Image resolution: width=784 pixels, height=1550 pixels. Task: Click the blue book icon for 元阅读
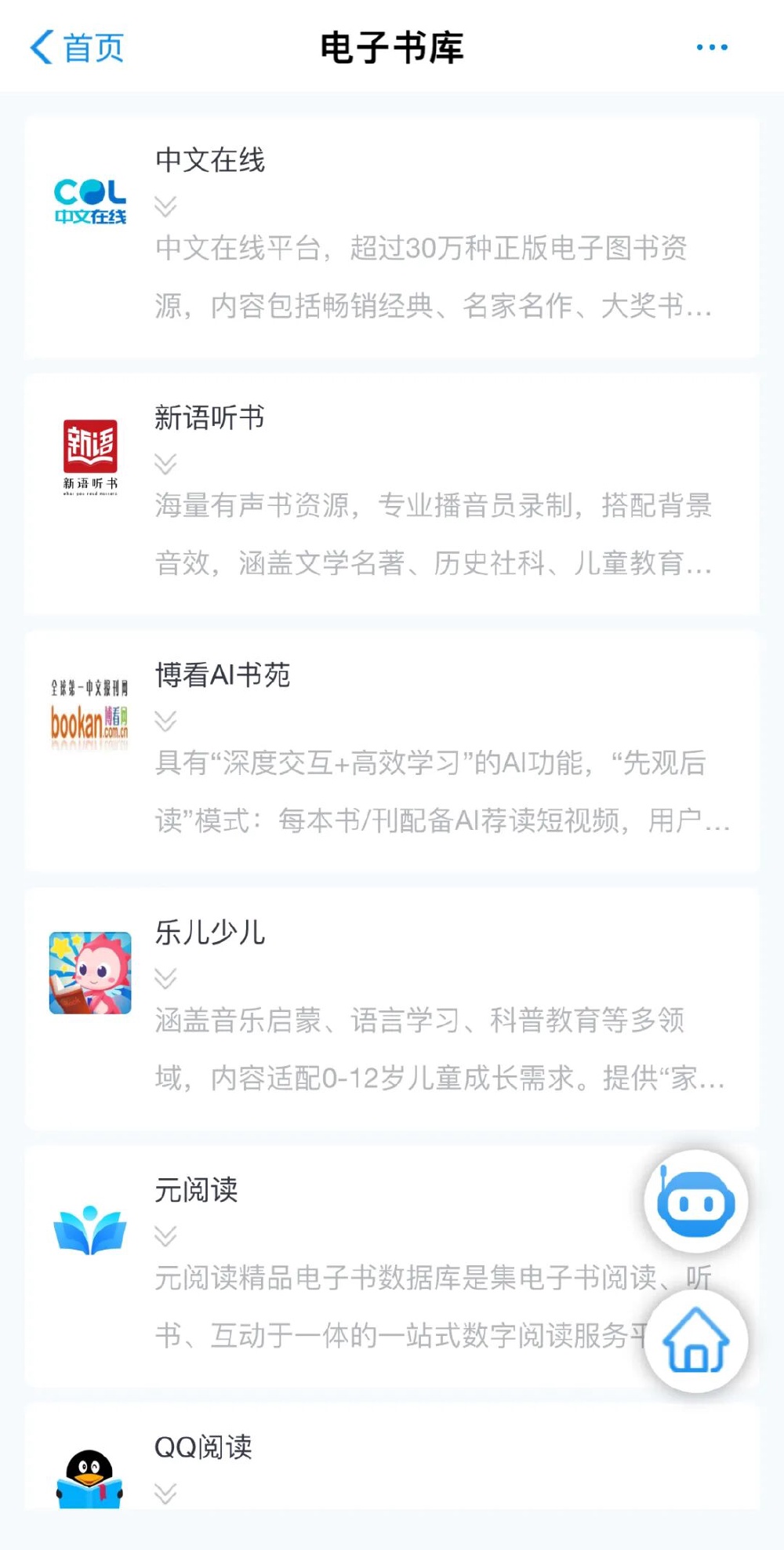pyautogui.click(x=89, y=1232)
